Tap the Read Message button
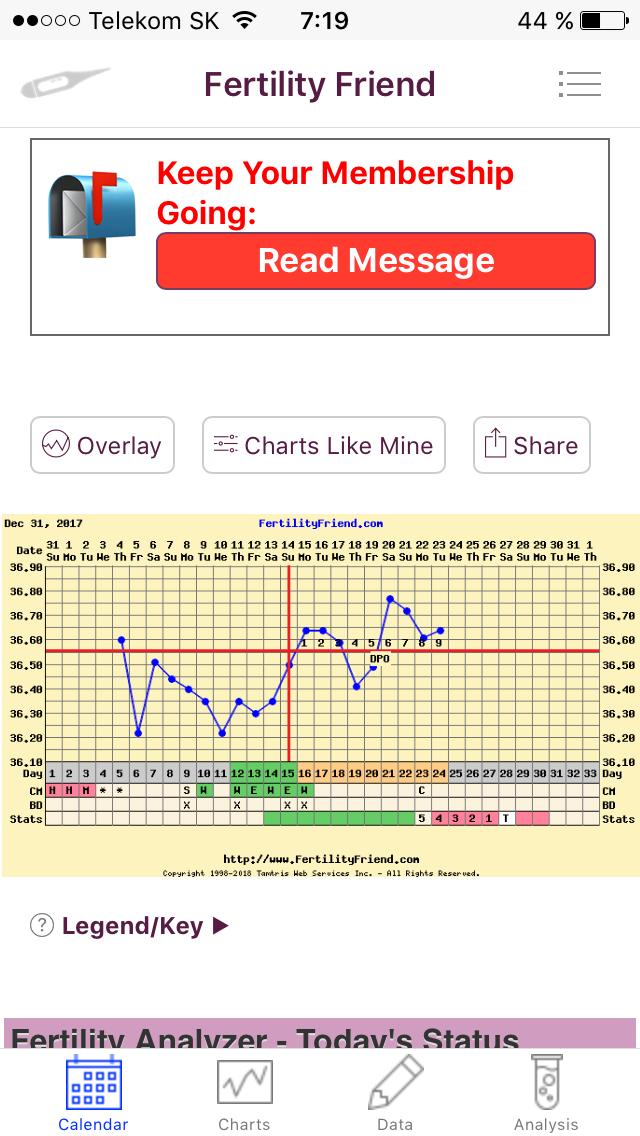 coord(376,261)
